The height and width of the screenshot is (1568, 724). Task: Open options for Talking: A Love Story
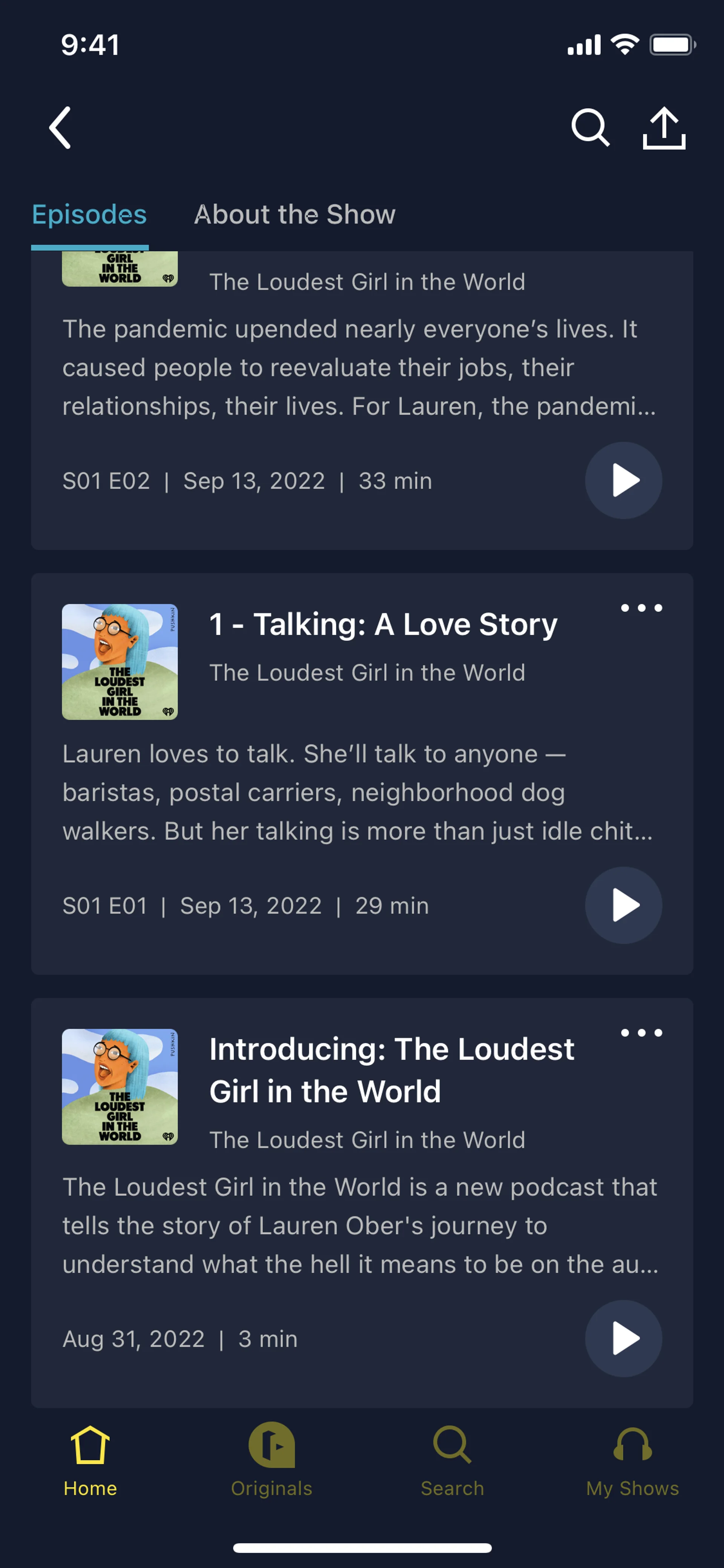point(641,608)
